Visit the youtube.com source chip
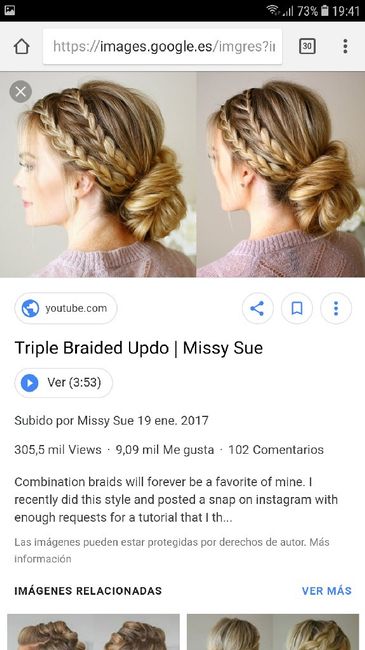The width and height of the screenshot is (365, 650). [66, 308]
